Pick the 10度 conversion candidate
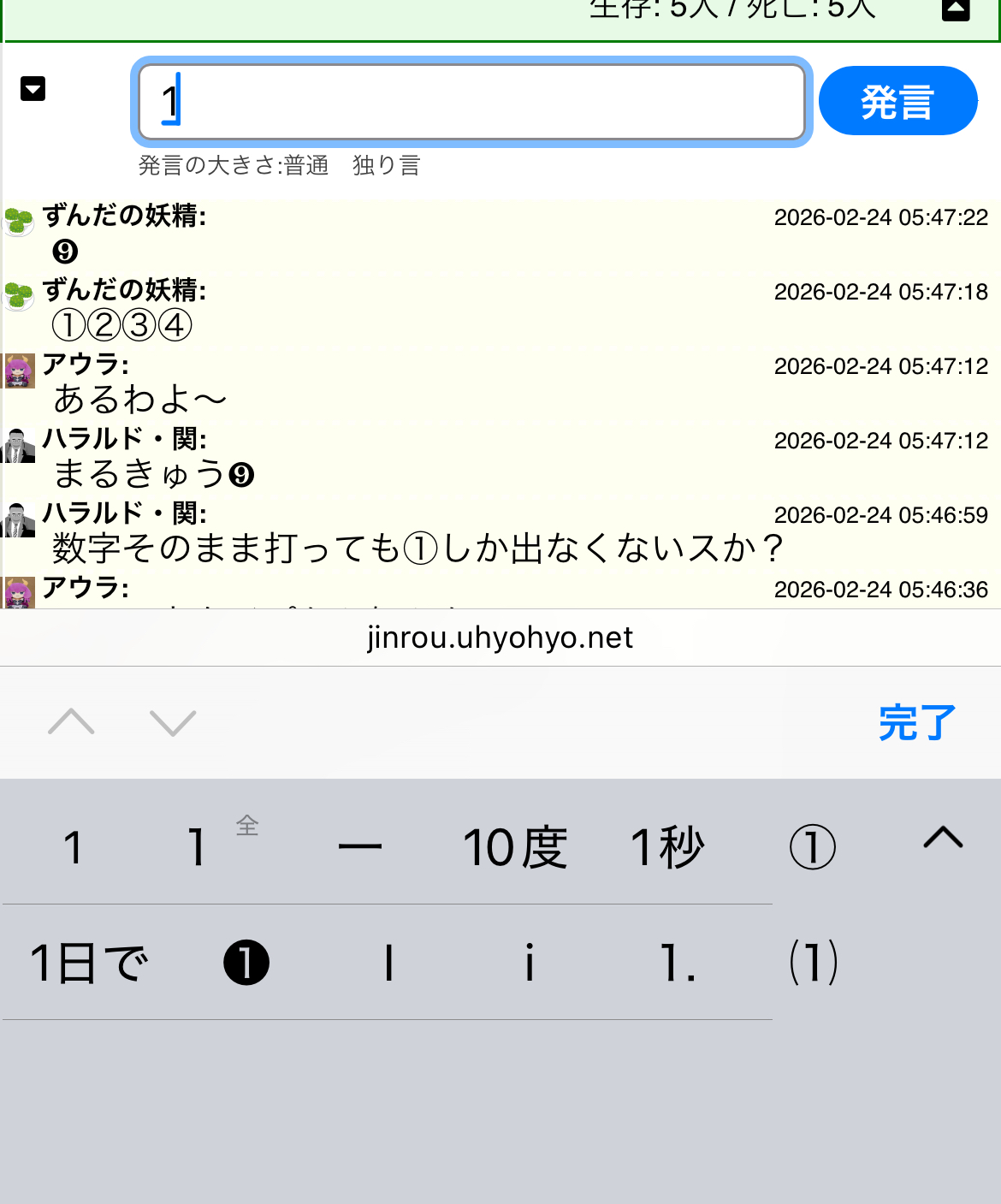1001x1204 pixels. (515, 847)
